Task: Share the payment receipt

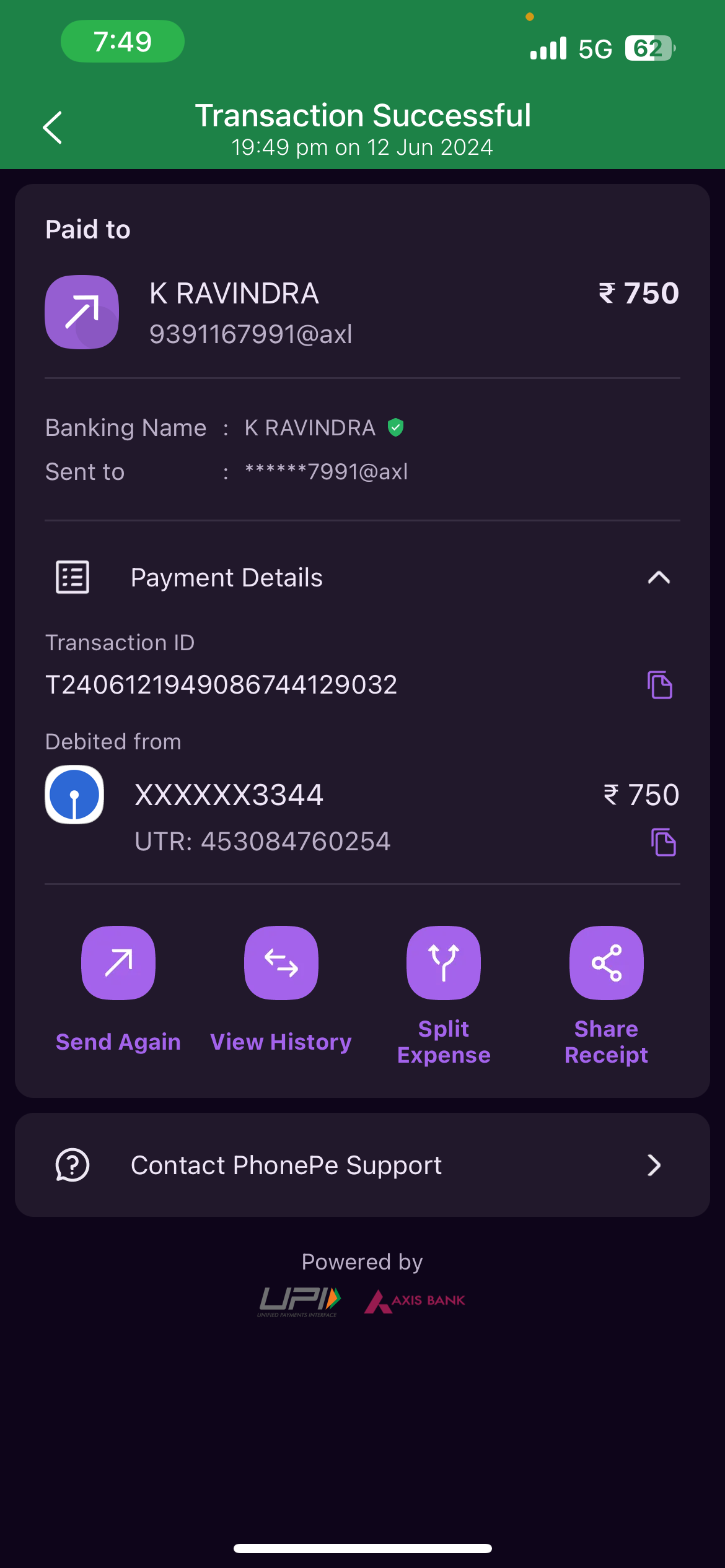Action: (x=606, y=963)
